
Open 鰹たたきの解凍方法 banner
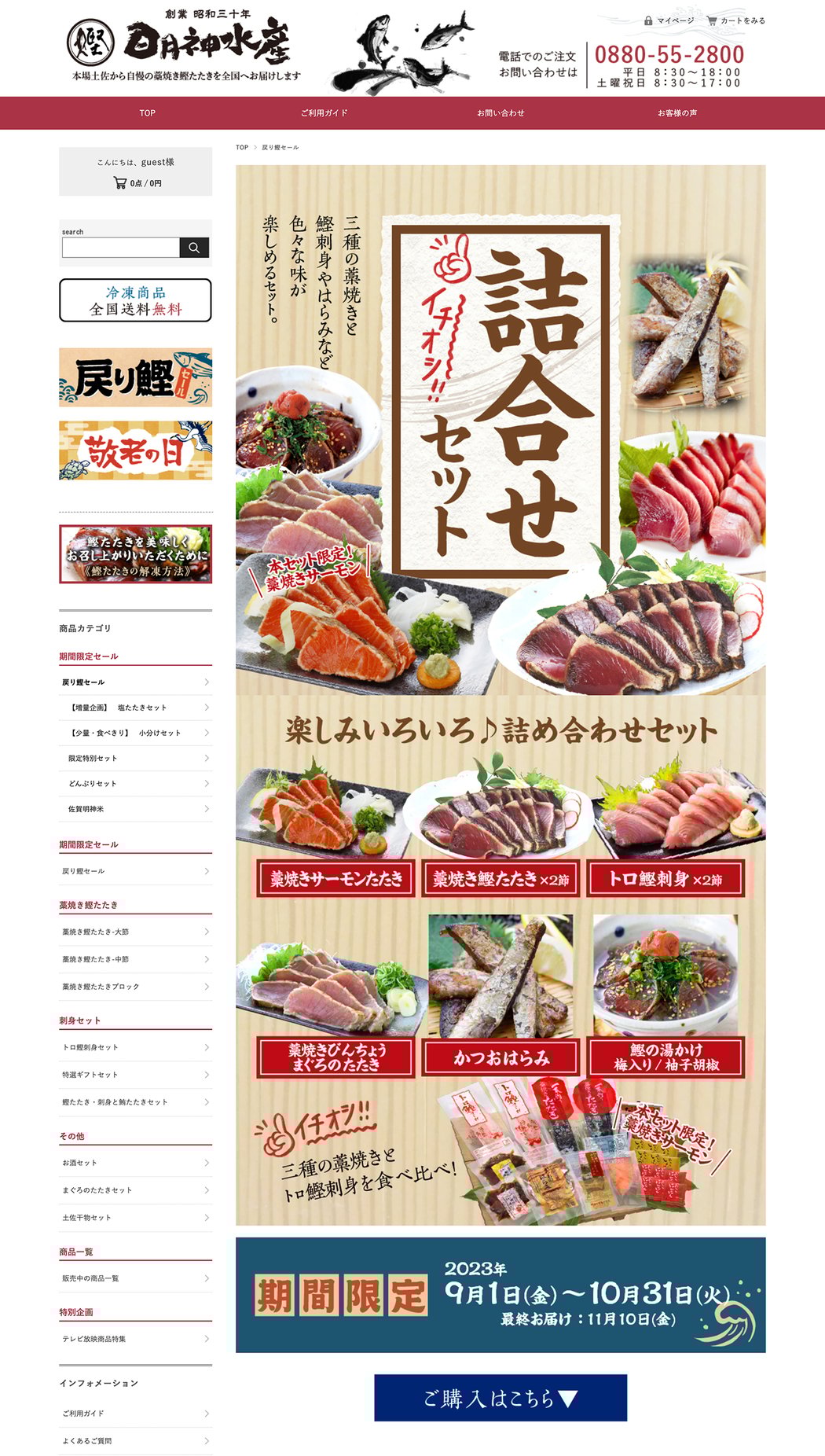[x=135, y=554]
